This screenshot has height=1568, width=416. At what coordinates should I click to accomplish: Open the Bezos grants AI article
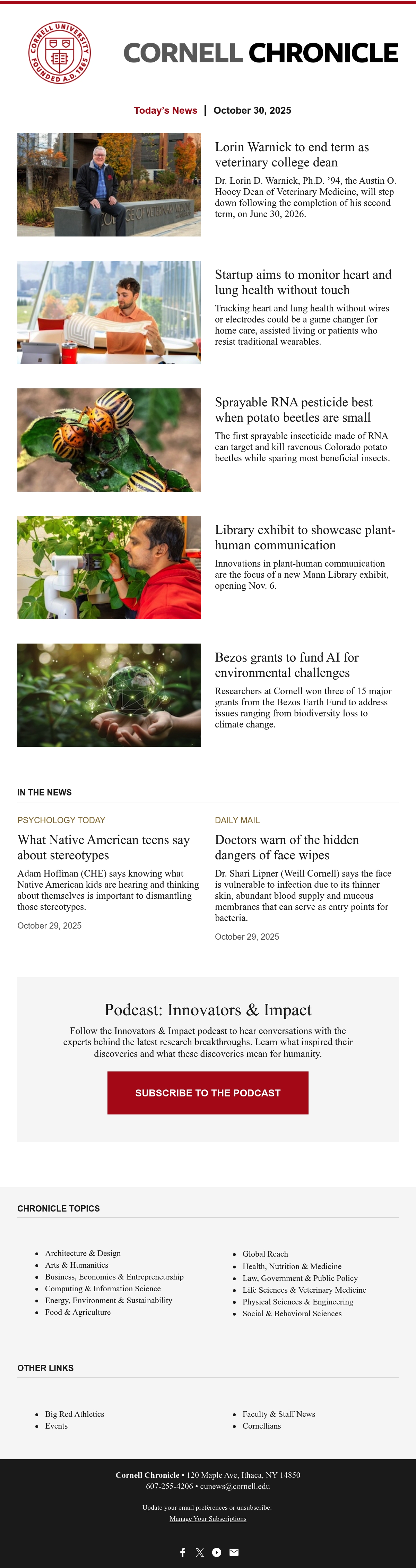286,665
